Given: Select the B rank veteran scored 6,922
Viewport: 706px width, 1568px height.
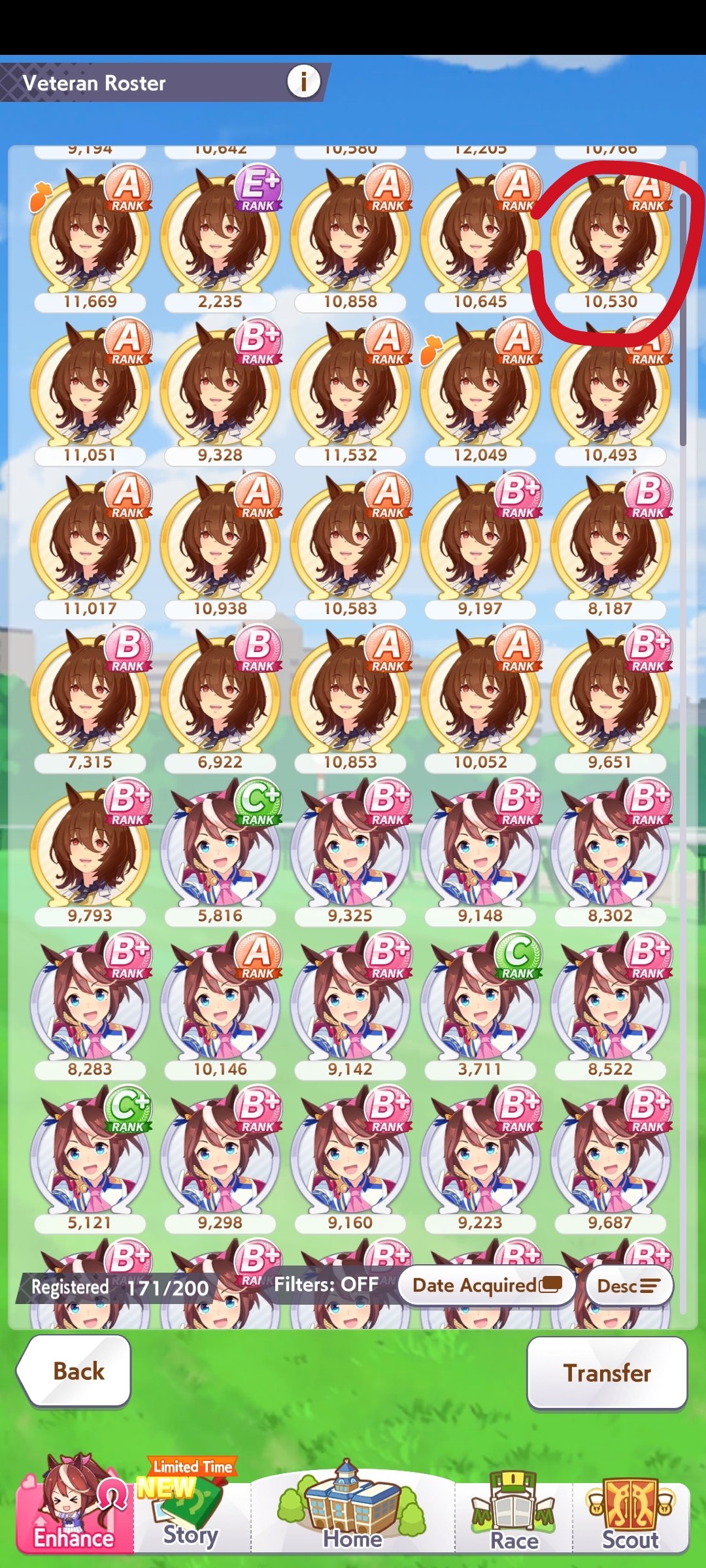Looking at the screenshot, I should click(220, 696).
